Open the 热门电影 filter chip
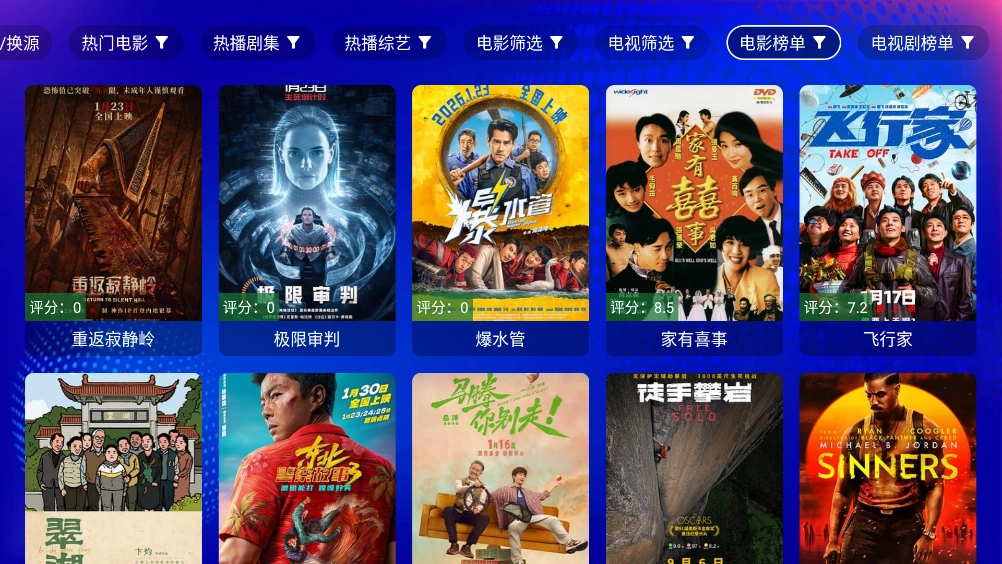Viewport: 1002px width, 564px height. point(125,43)
